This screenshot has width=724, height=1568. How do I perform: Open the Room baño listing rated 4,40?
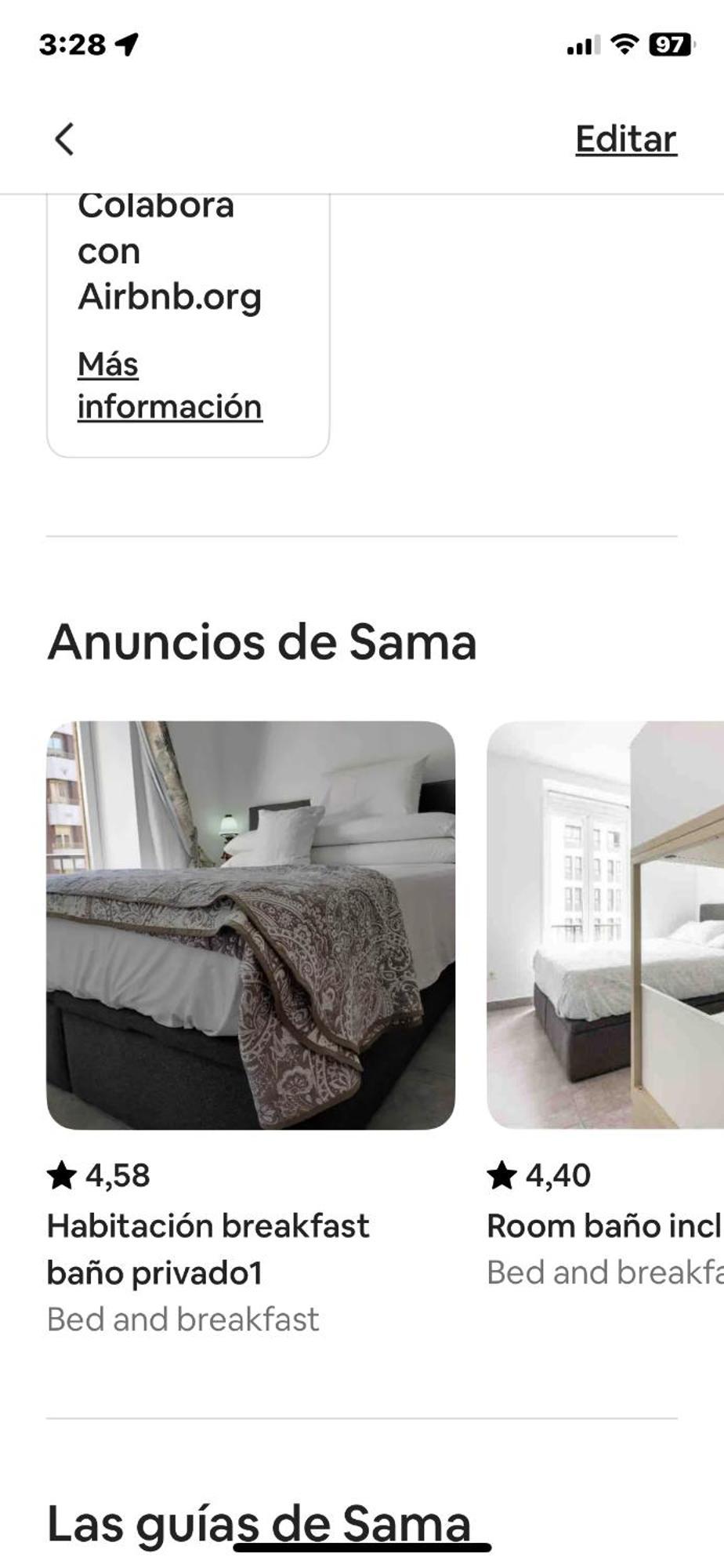(x=605, y=925)
